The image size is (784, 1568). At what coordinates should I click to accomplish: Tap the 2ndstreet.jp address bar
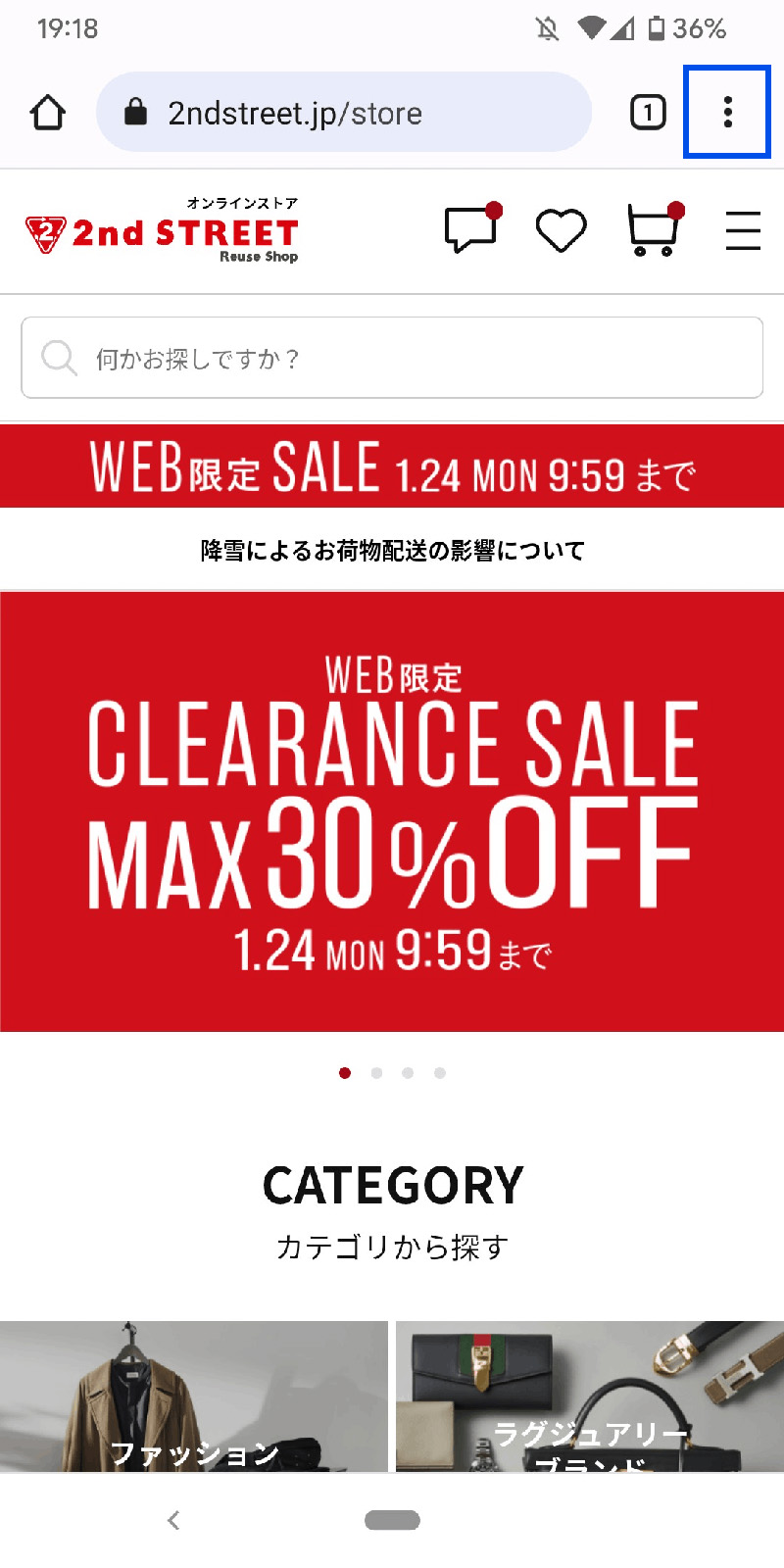[343, 113]
